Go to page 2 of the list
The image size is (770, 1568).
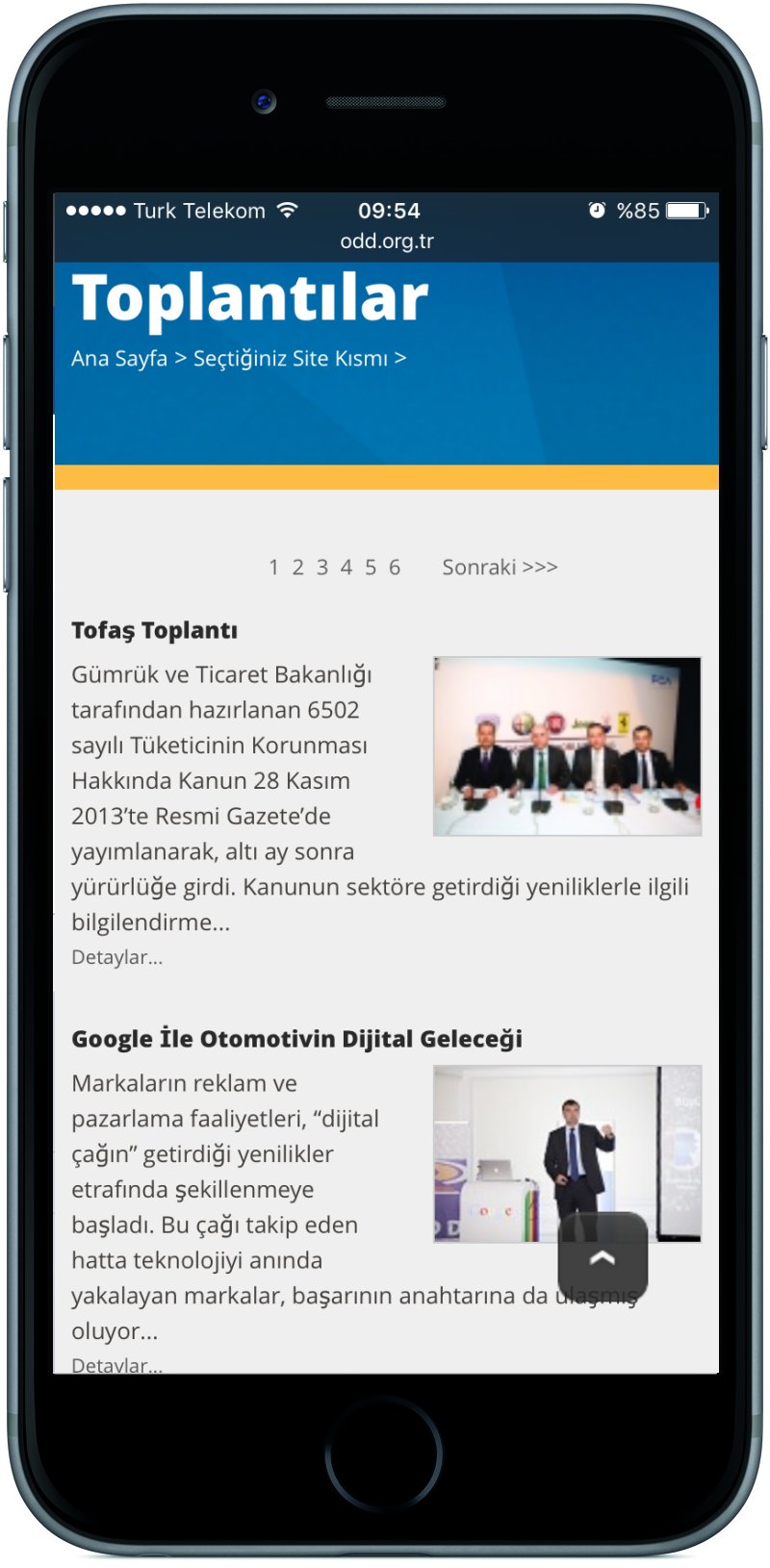click(x=298, y=568)
